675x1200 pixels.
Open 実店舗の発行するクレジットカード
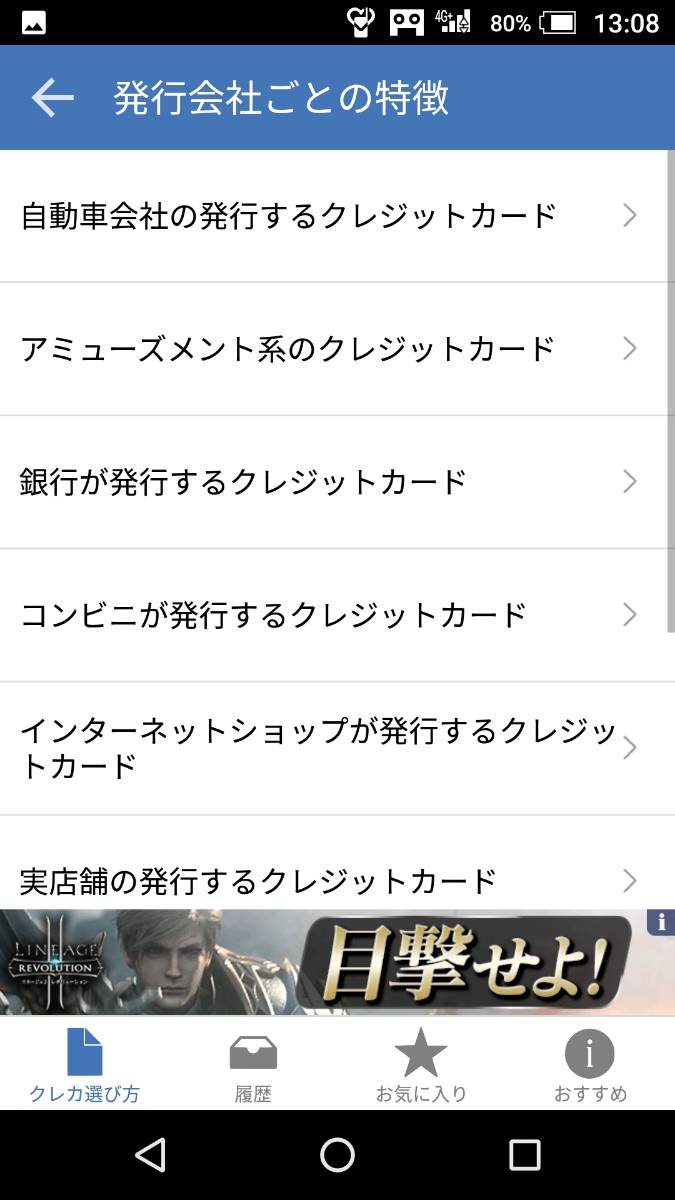330,878
